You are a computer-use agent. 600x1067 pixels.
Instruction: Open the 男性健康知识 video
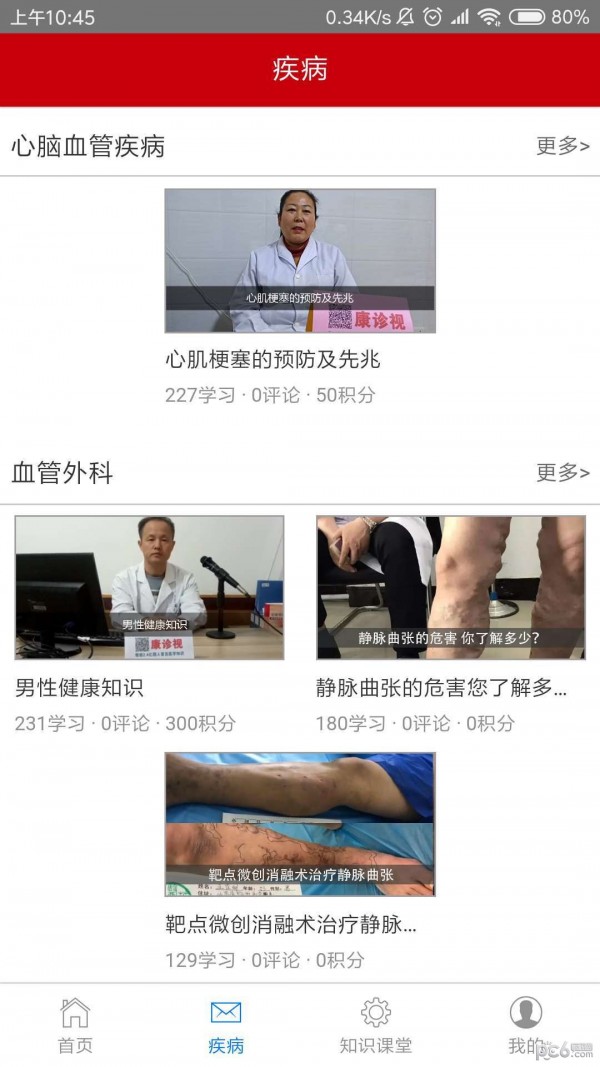click(x=149, y=587)
